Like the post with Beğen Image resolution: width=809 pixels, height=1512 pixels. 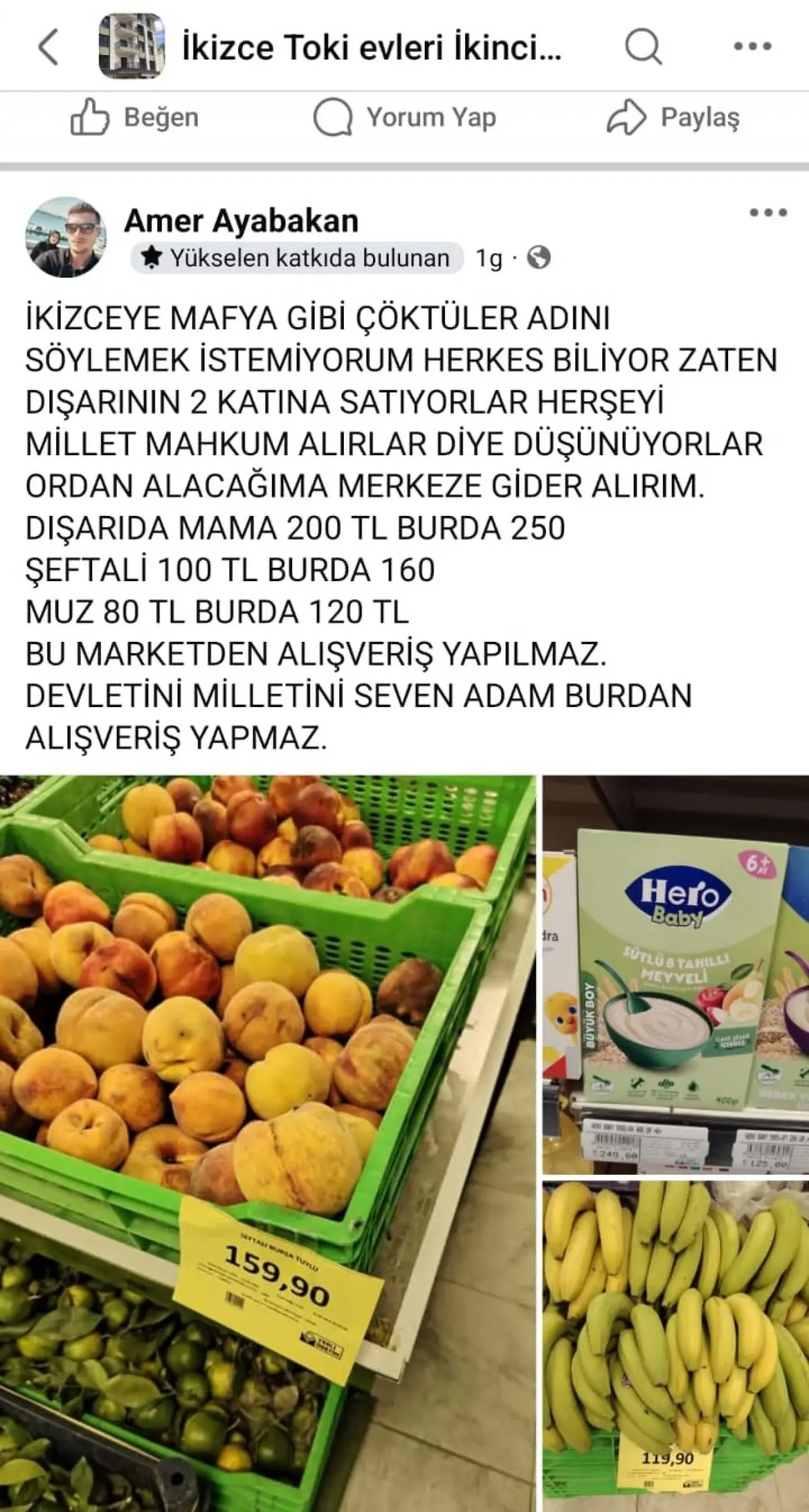135,118
